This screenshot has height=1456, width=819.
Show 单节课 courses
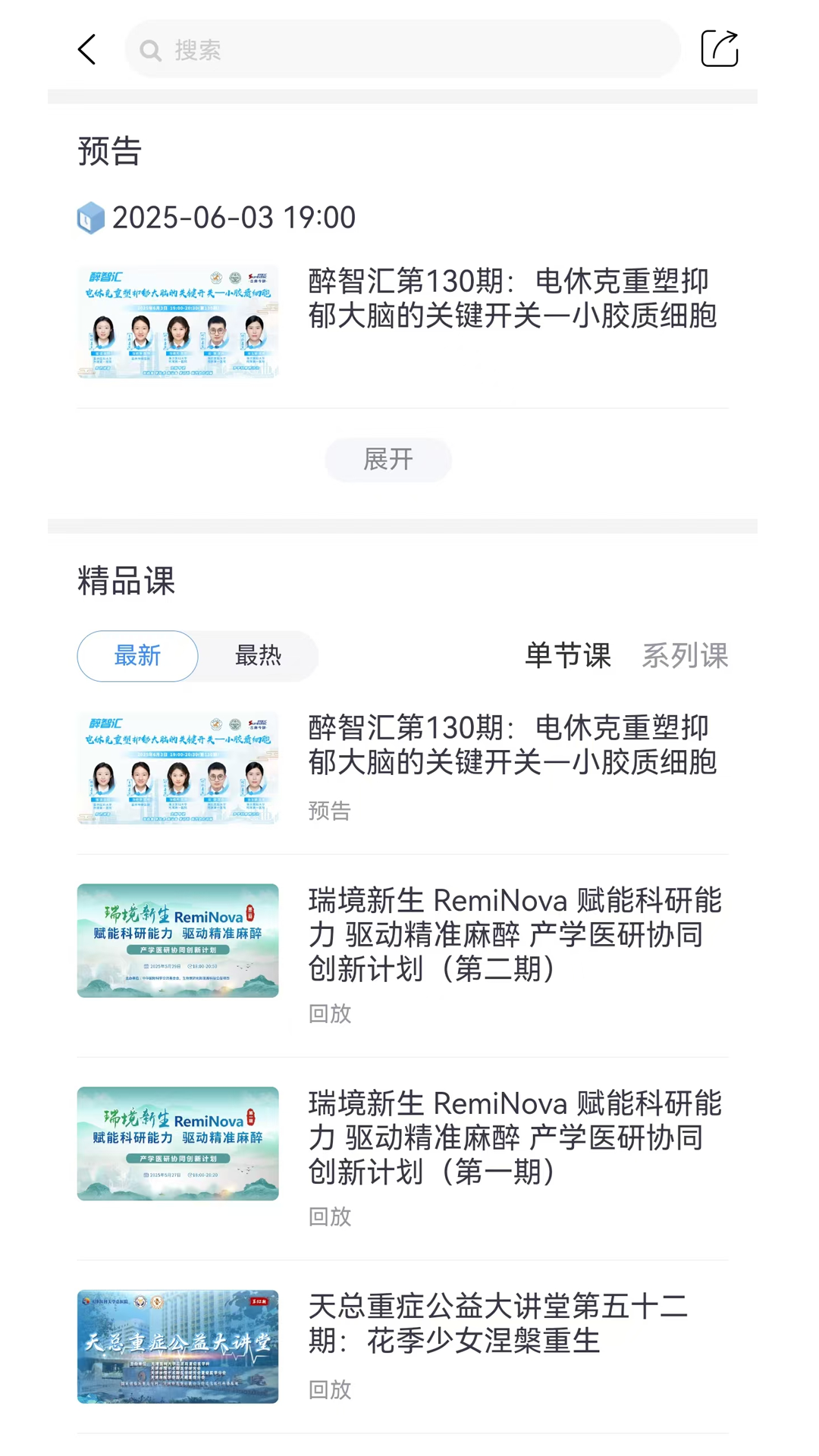coord(568,656)
